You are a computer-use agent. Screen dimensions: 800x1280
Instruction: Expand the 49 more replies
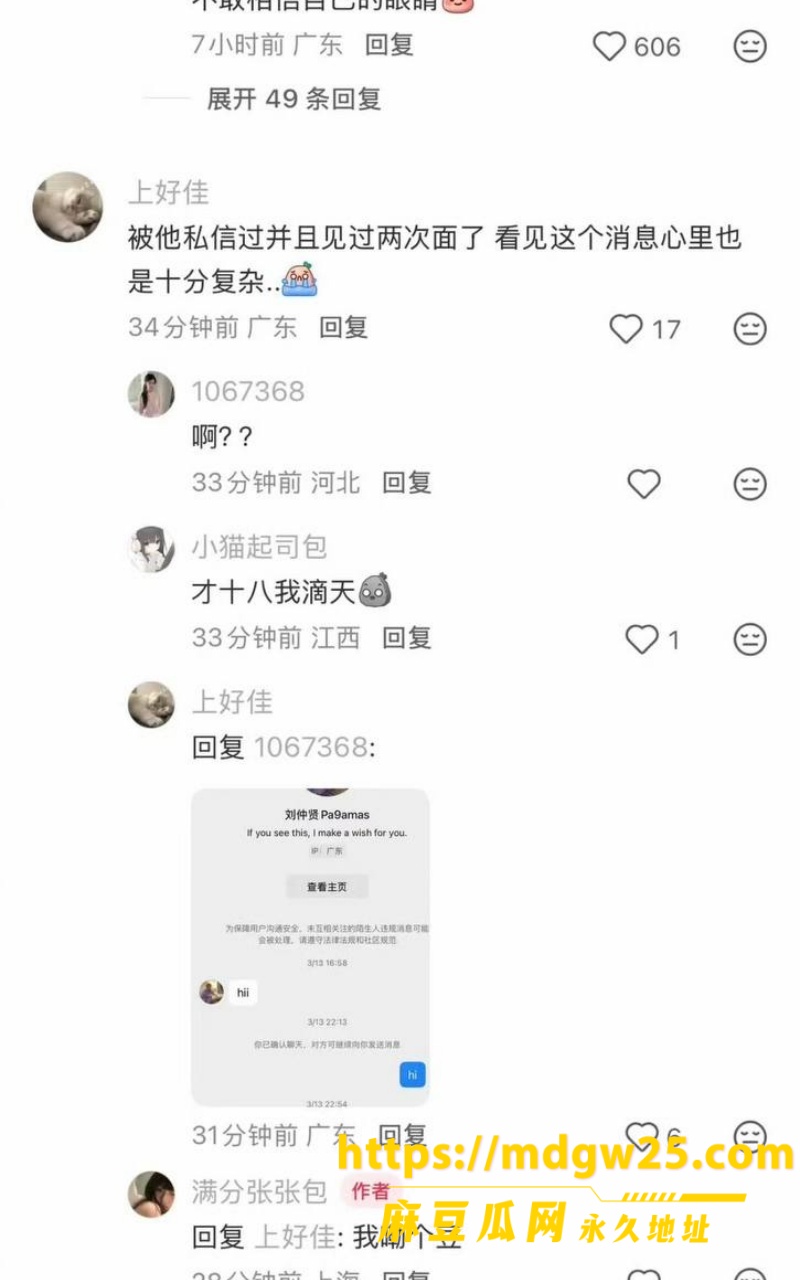point(294,99)
